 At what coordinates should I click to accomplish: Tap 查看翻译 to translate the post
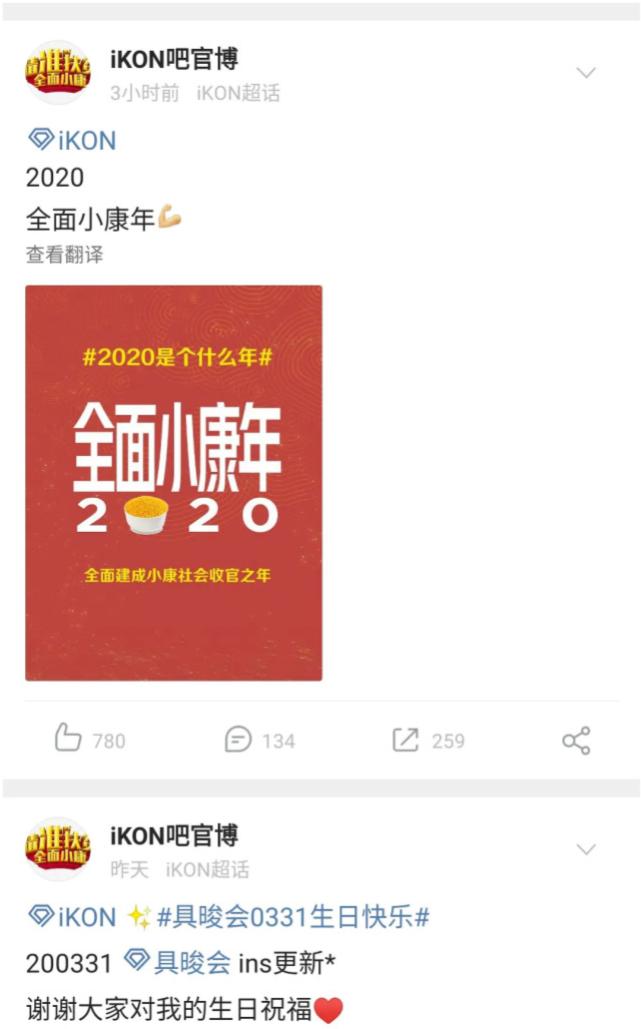tap(64, 254)
